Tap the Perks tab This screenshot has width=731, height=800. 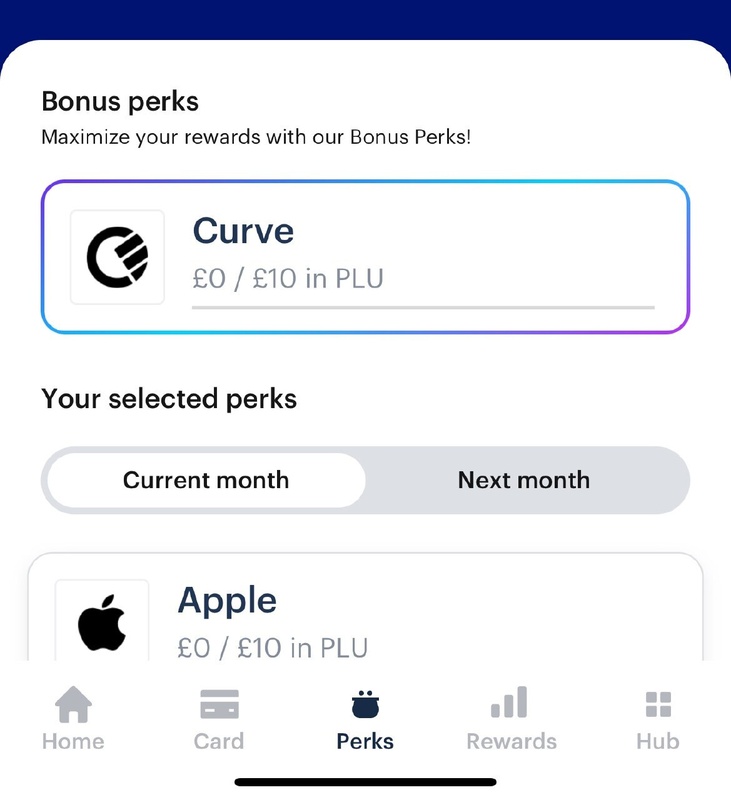[365, 719]
